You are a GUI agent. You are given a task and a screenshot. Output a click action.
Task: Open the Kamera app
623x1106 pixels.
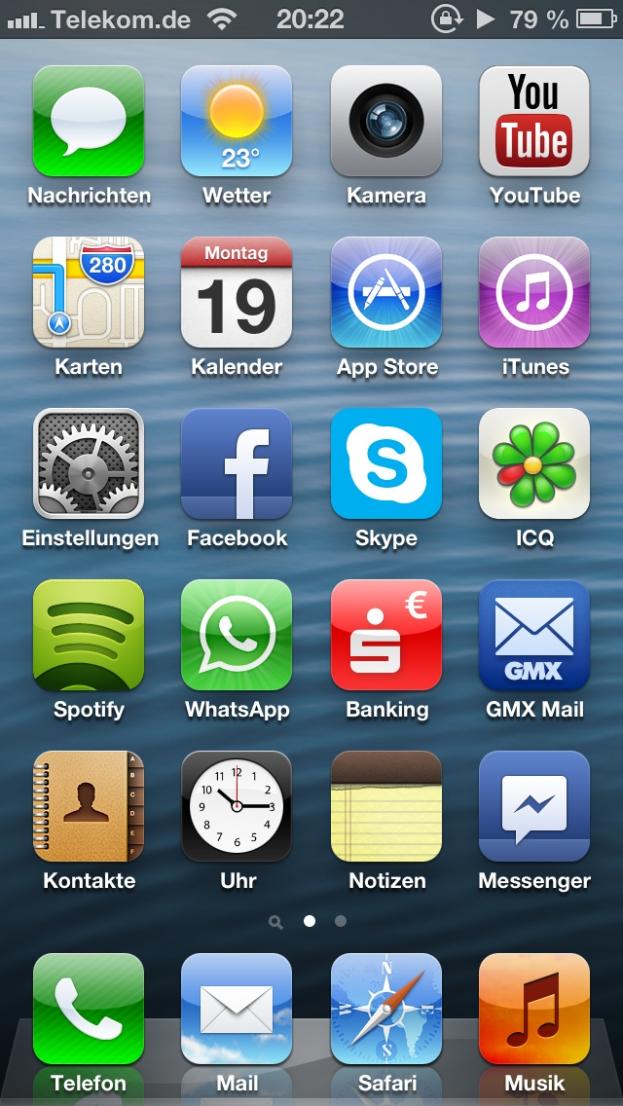click(386, 121)
